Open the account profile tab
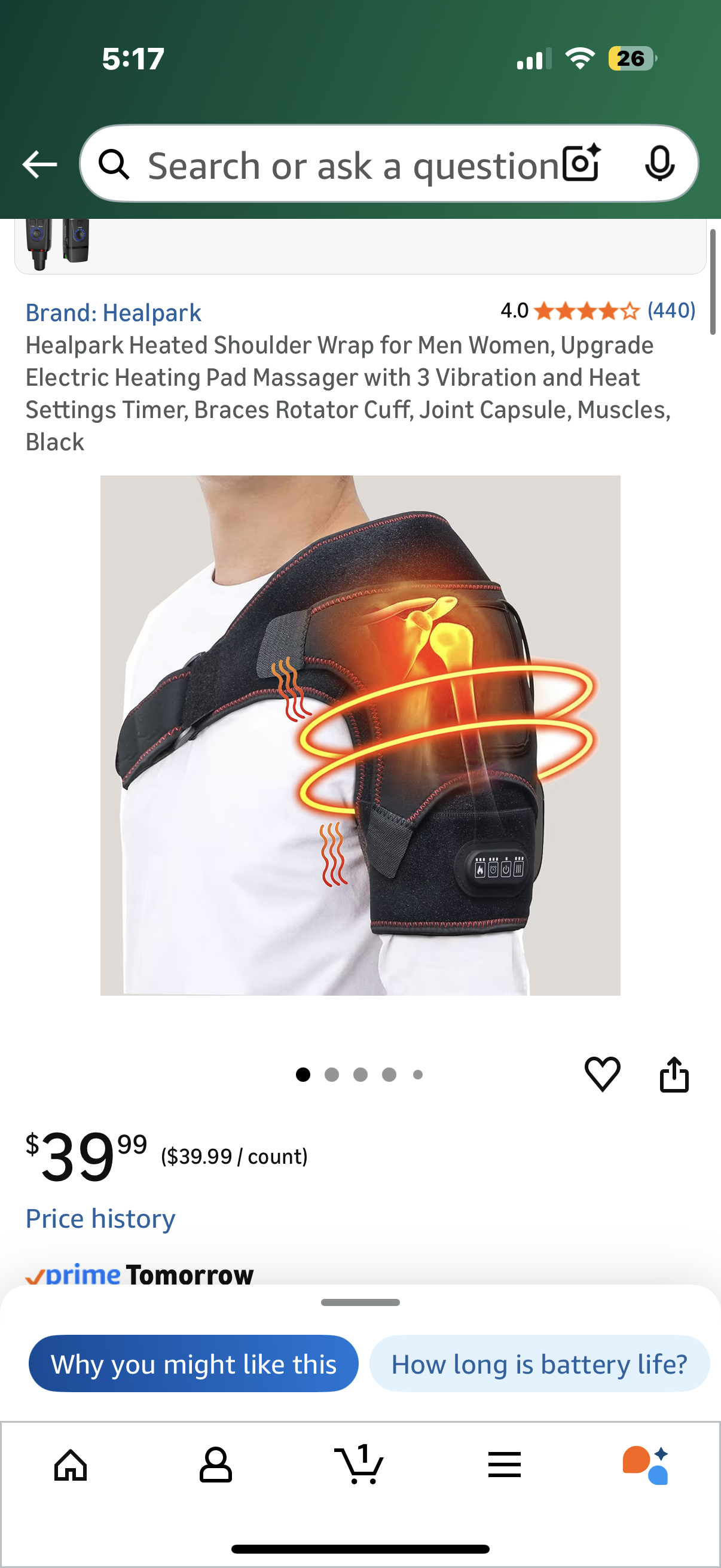 pos(215,1465)
